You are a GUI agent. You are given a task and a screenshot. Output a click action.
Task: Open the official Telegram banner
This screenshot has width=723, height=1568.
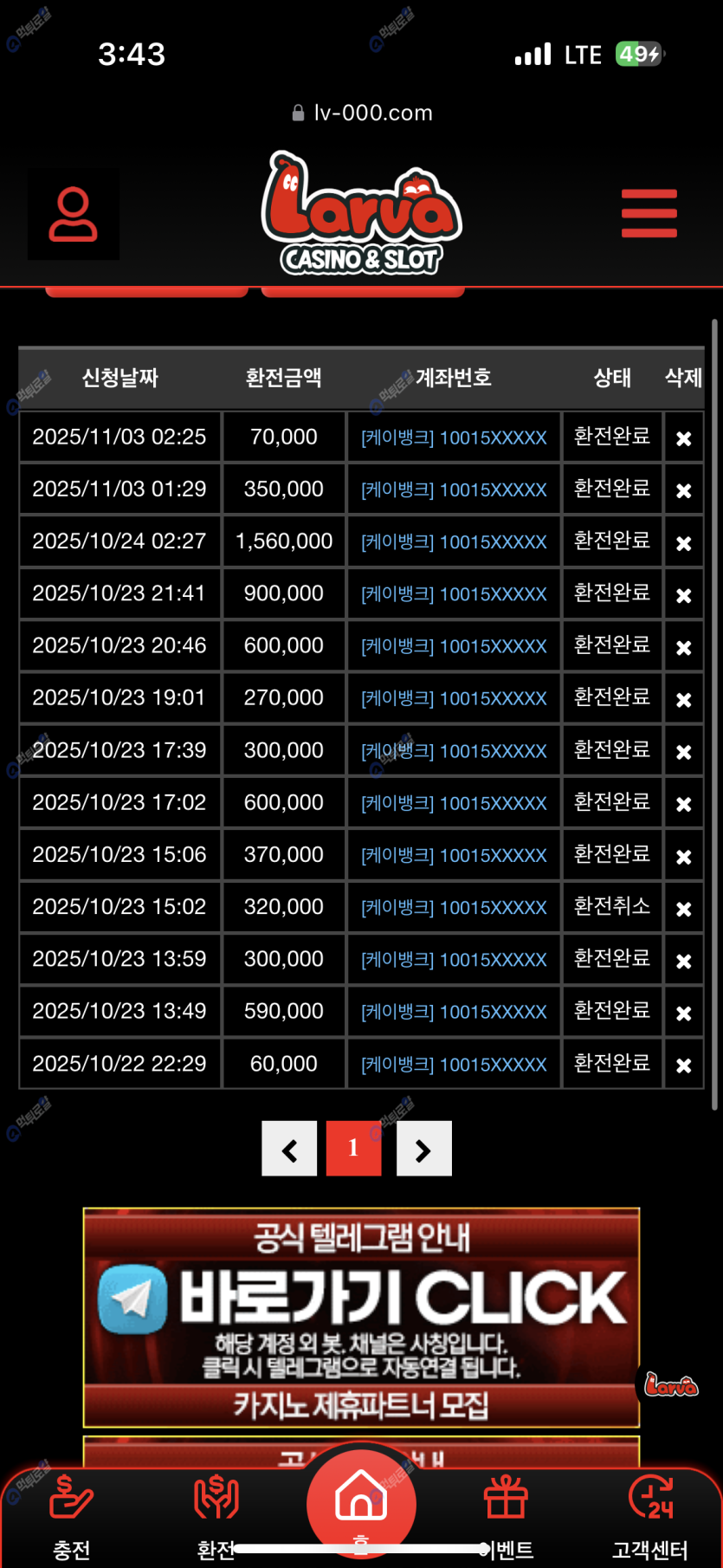tap(361, 1299)
